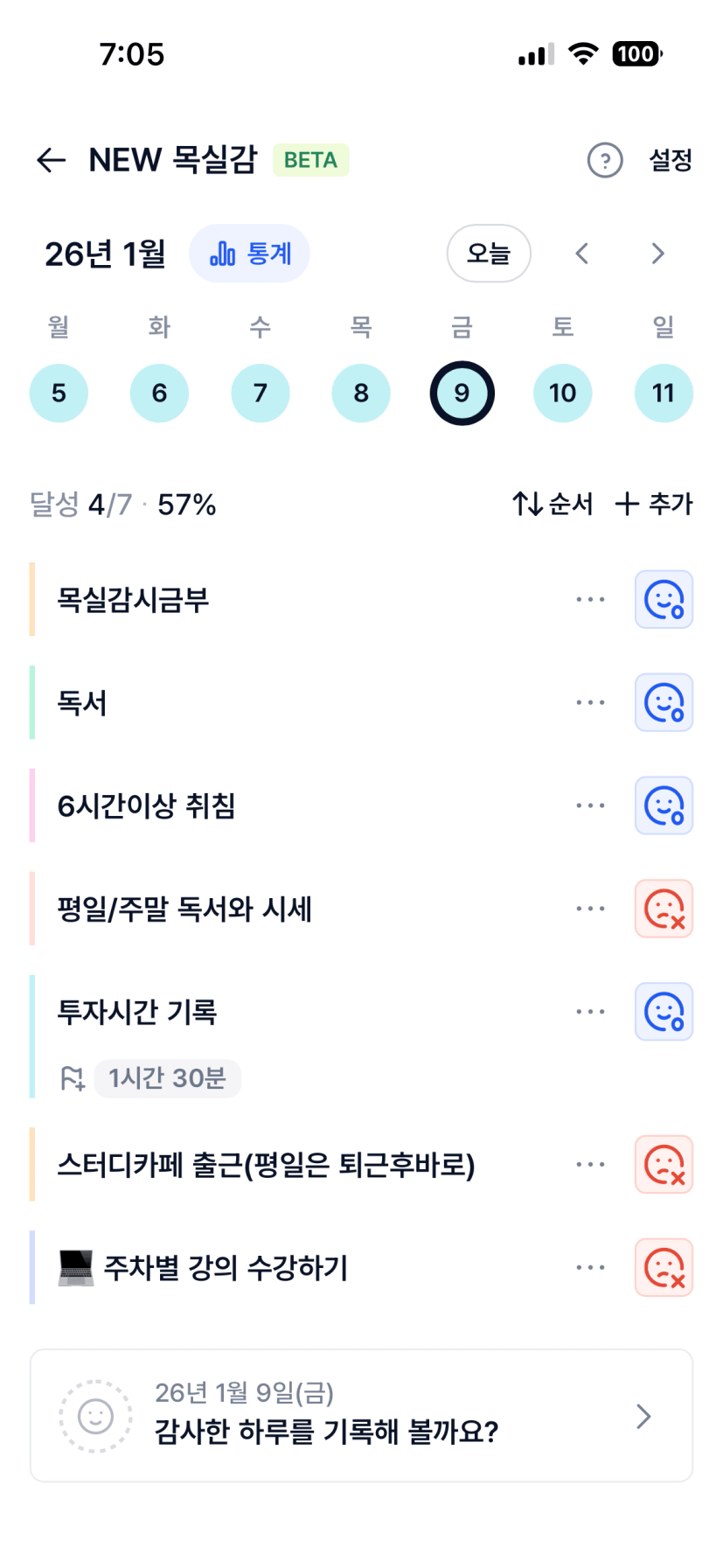Select date 7 in the week row

pos(260,393)
